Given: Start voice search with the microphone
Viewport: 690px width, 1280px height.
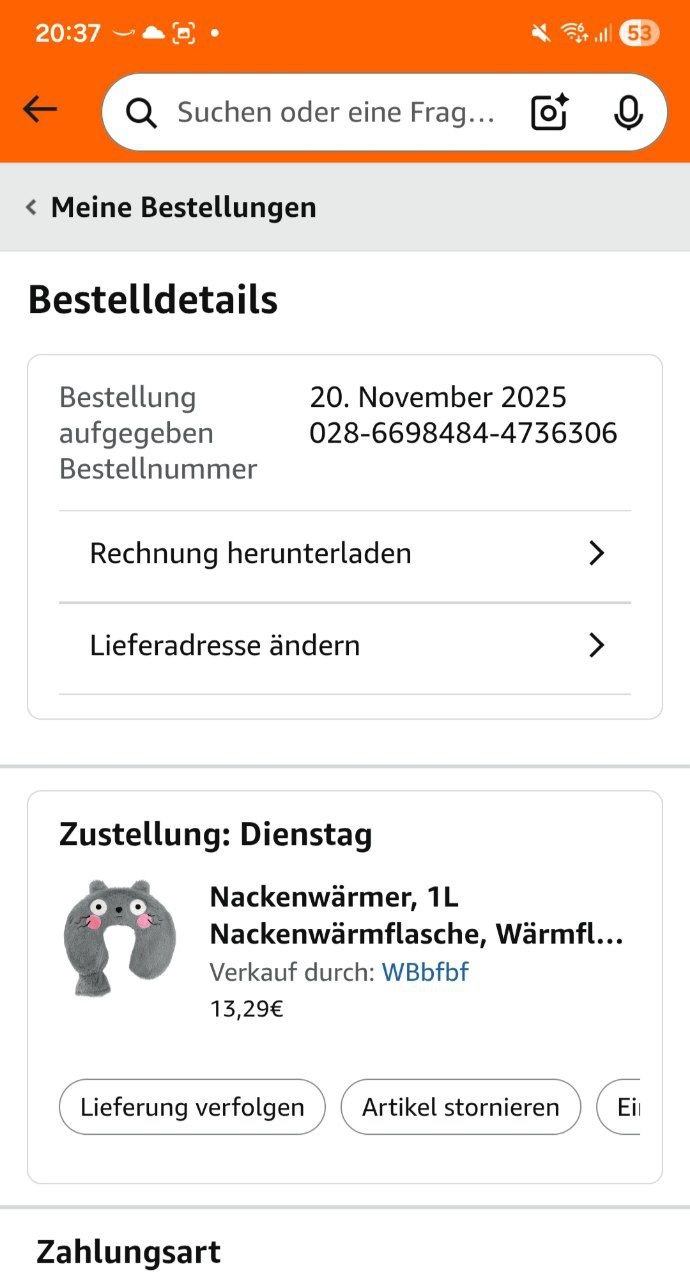Looking at the screenshot, I should pyautogui.click(x=628, y=112).
